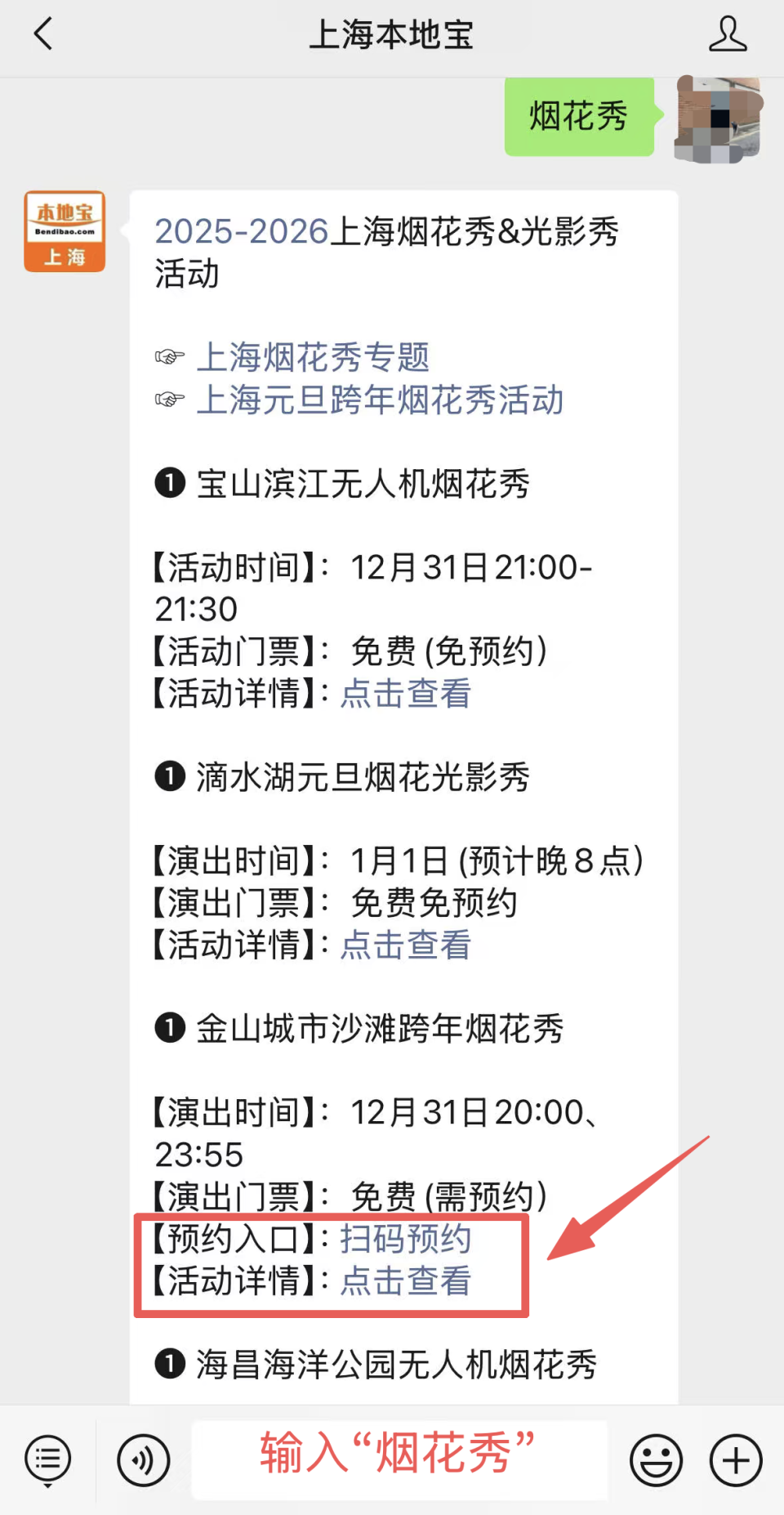View details of 宝山滨江无人机烟花秀 via 点击查看
The height and width of the screenshot is (1515, 784).
point(405,694)
